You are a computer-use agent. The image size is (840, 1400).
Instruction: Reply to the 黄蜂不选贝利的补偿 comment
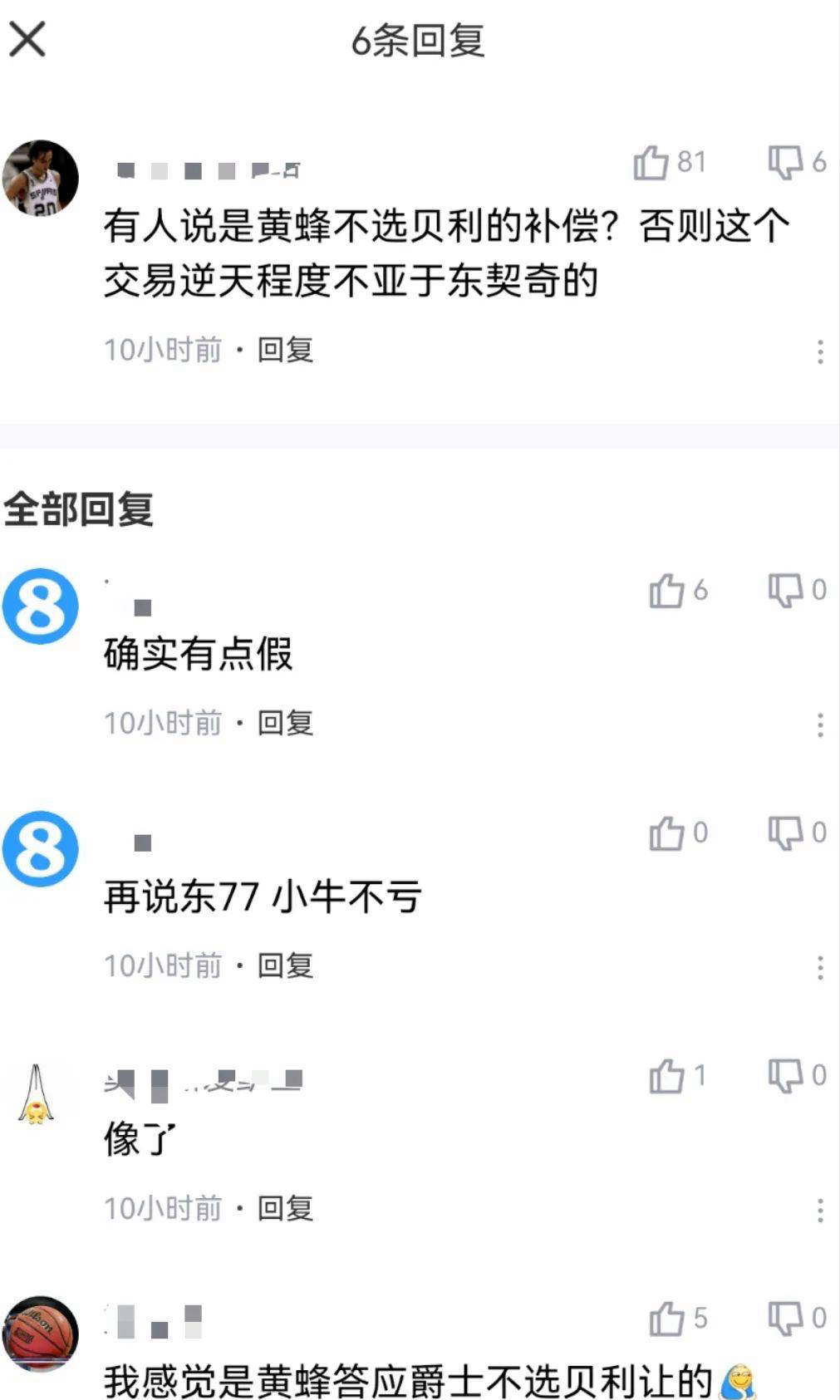[x=284, y=350]
